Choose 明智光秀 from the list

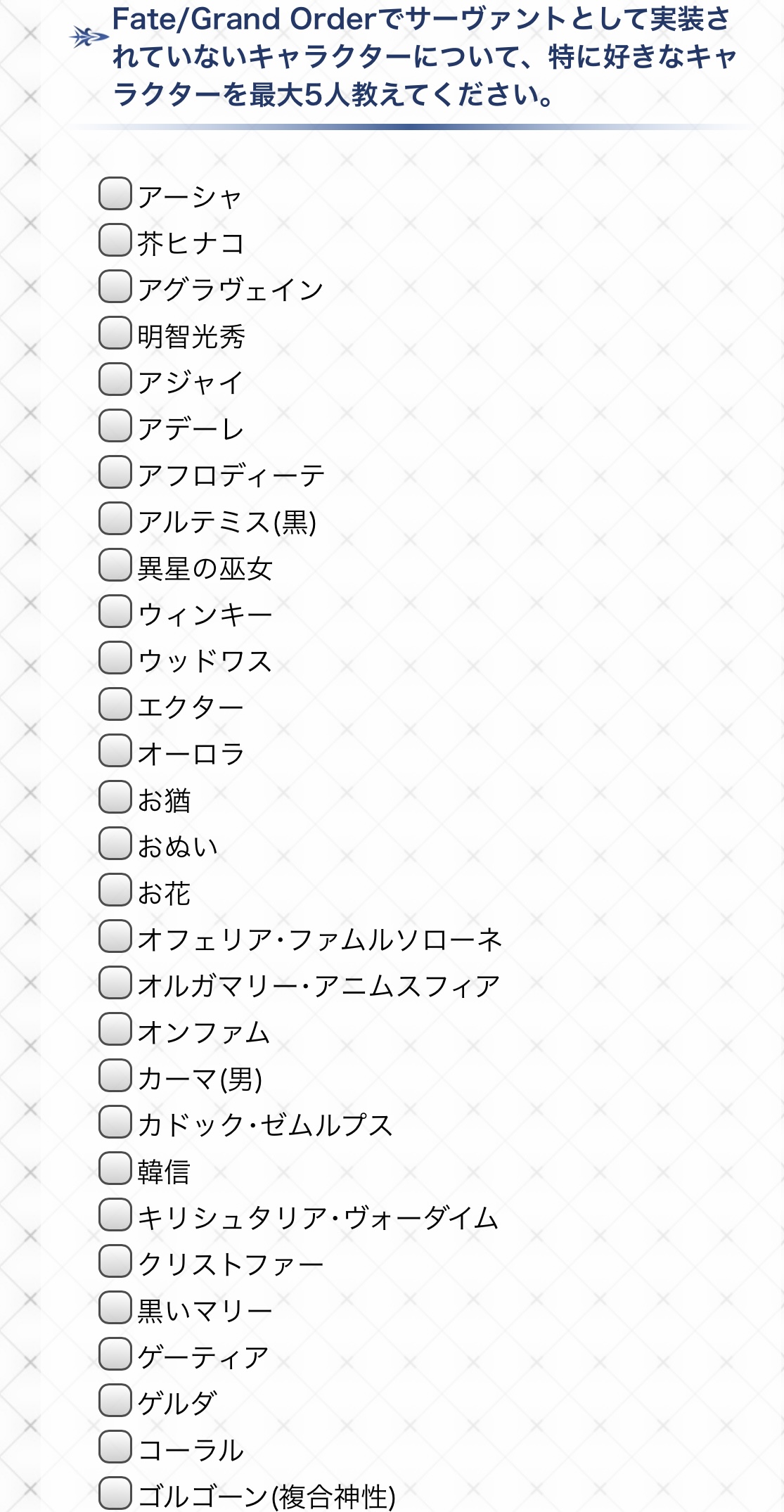point(115,333)
